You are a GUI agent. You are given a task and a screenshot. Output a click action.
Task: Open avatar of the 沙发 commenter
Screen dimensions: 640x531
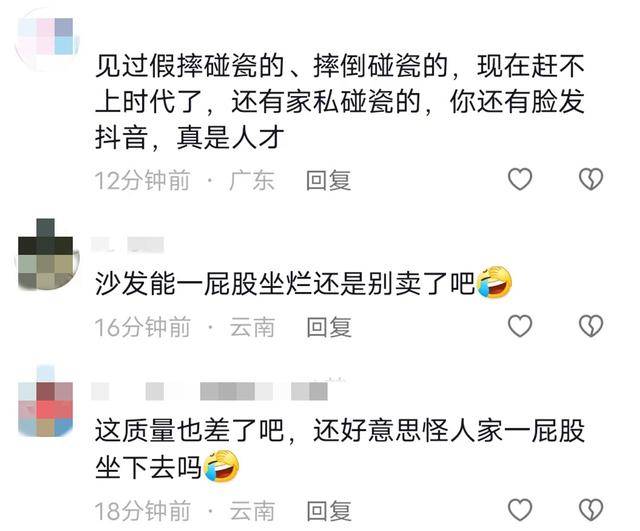(47, 257)
